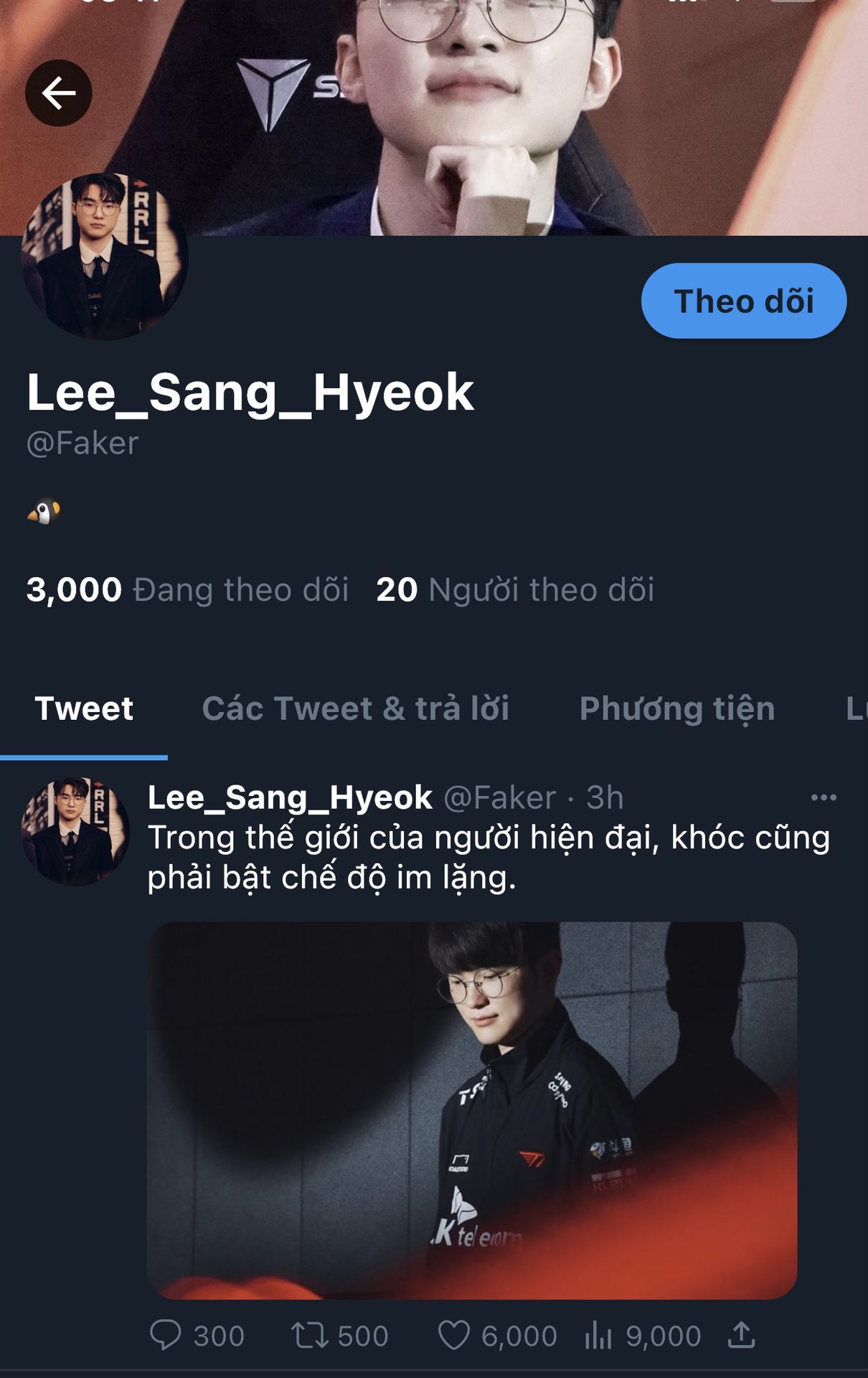Image resolution: width=868 pixels, height=1378 pixels.
Task: View the tweet's 9,000 view analytics
Action: pos(598,1336)
